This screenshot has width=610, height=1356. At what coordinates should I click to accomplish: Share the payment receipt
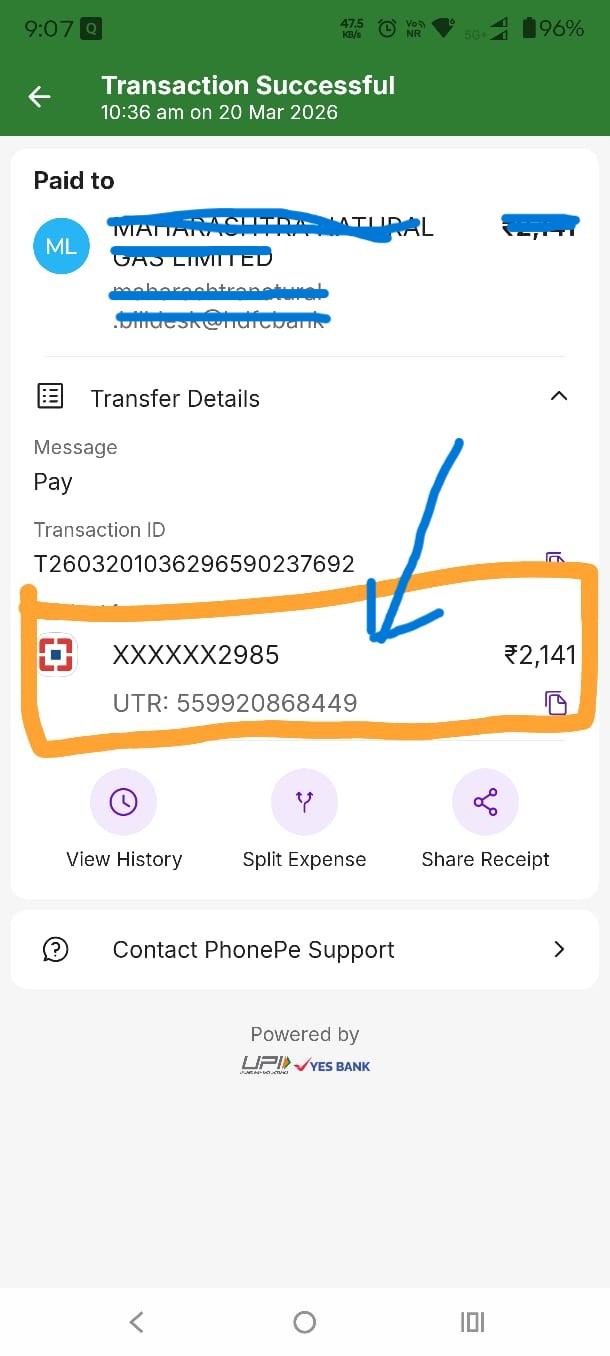point(485,802)
